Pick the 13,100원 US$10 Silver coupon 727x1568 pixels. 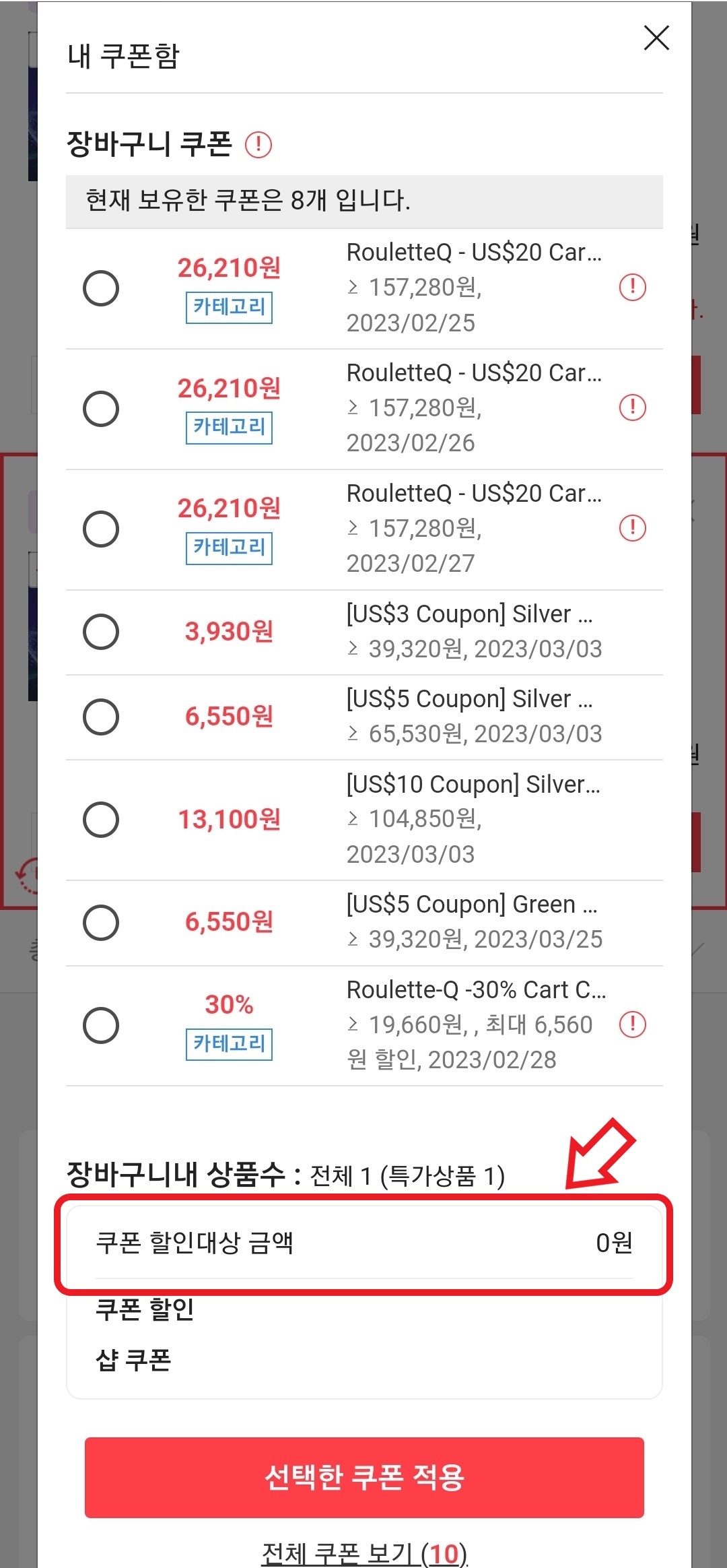pyautogui.click(x=101, y=820)
